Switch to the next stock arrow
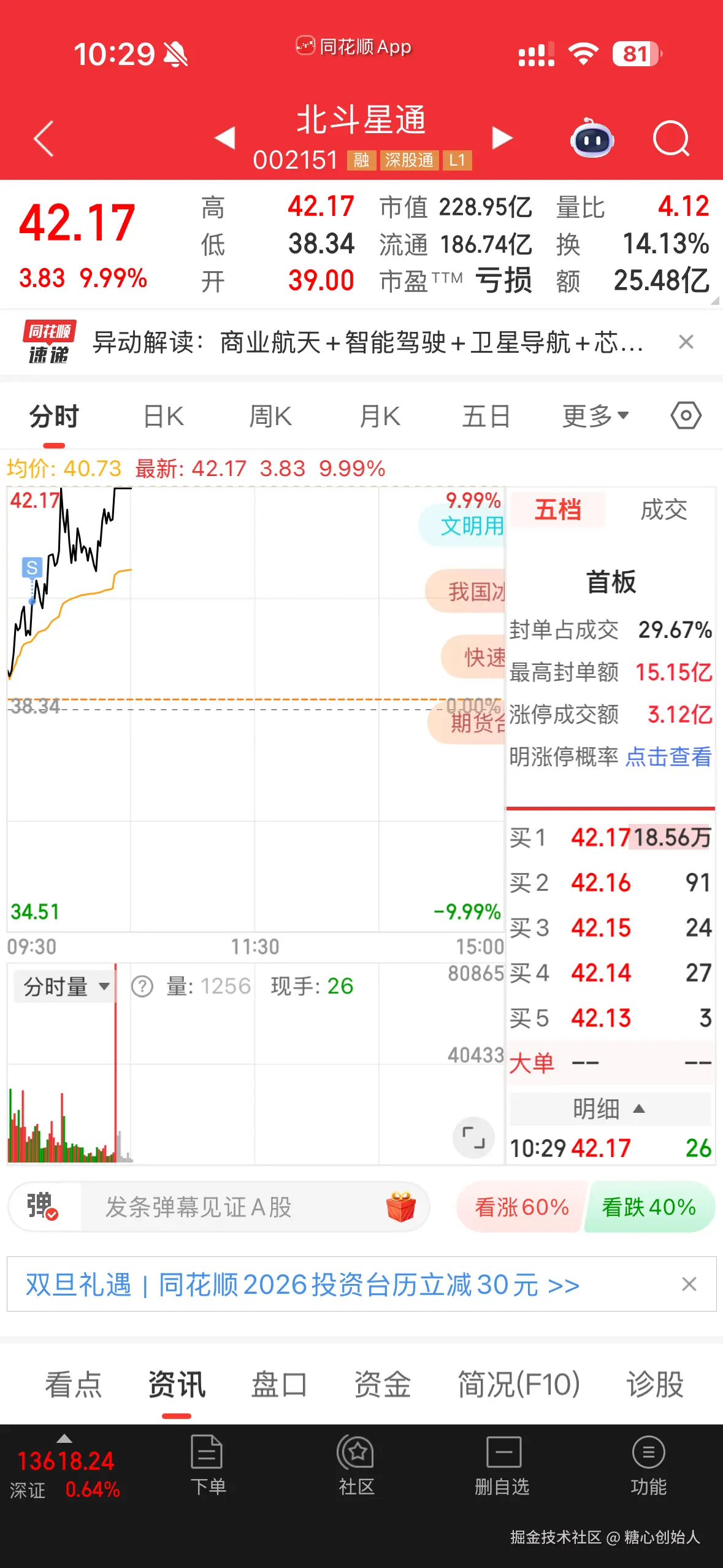Viewport: 723px width, 1568px height. tap(502, 138)
